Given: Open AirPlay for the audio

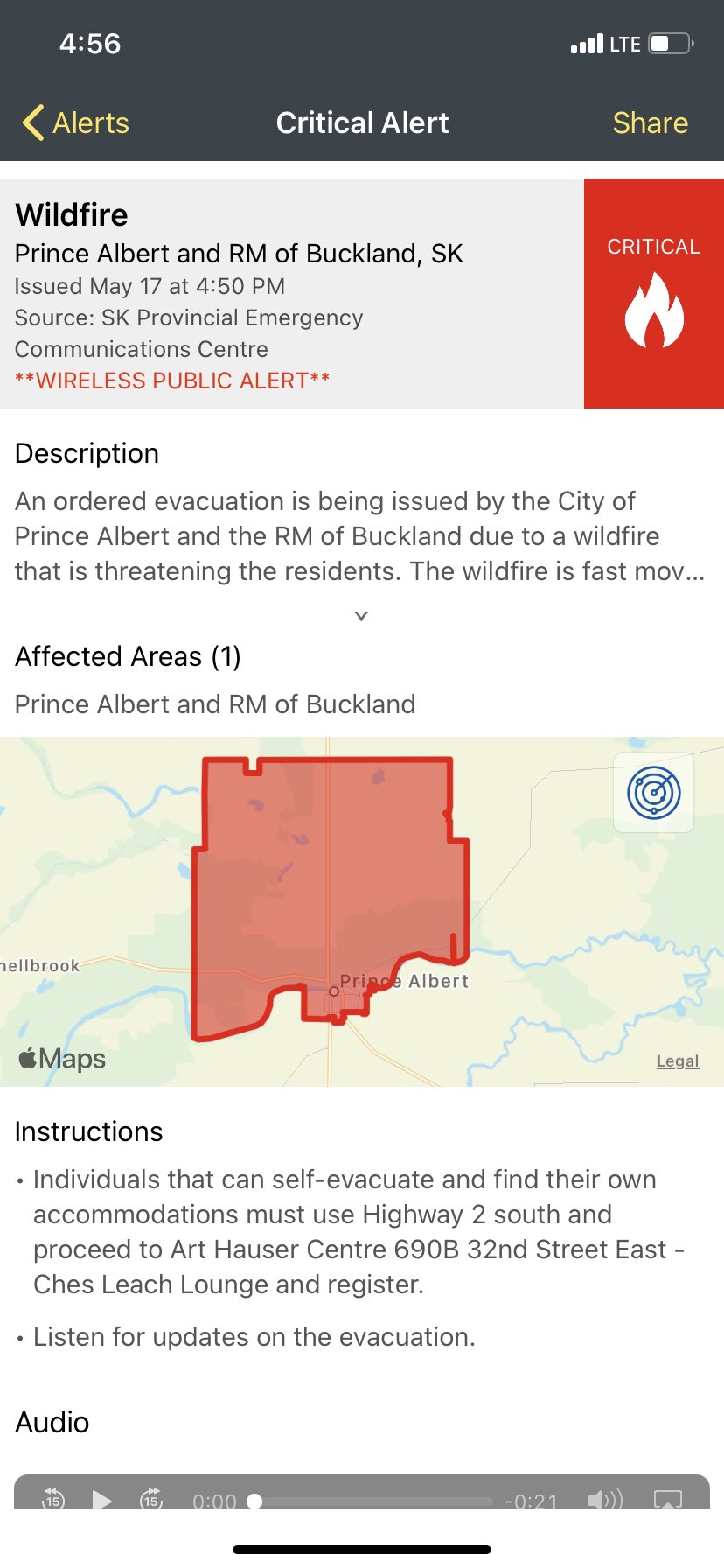Looking at the screenshot, I should pos(668,1500).
